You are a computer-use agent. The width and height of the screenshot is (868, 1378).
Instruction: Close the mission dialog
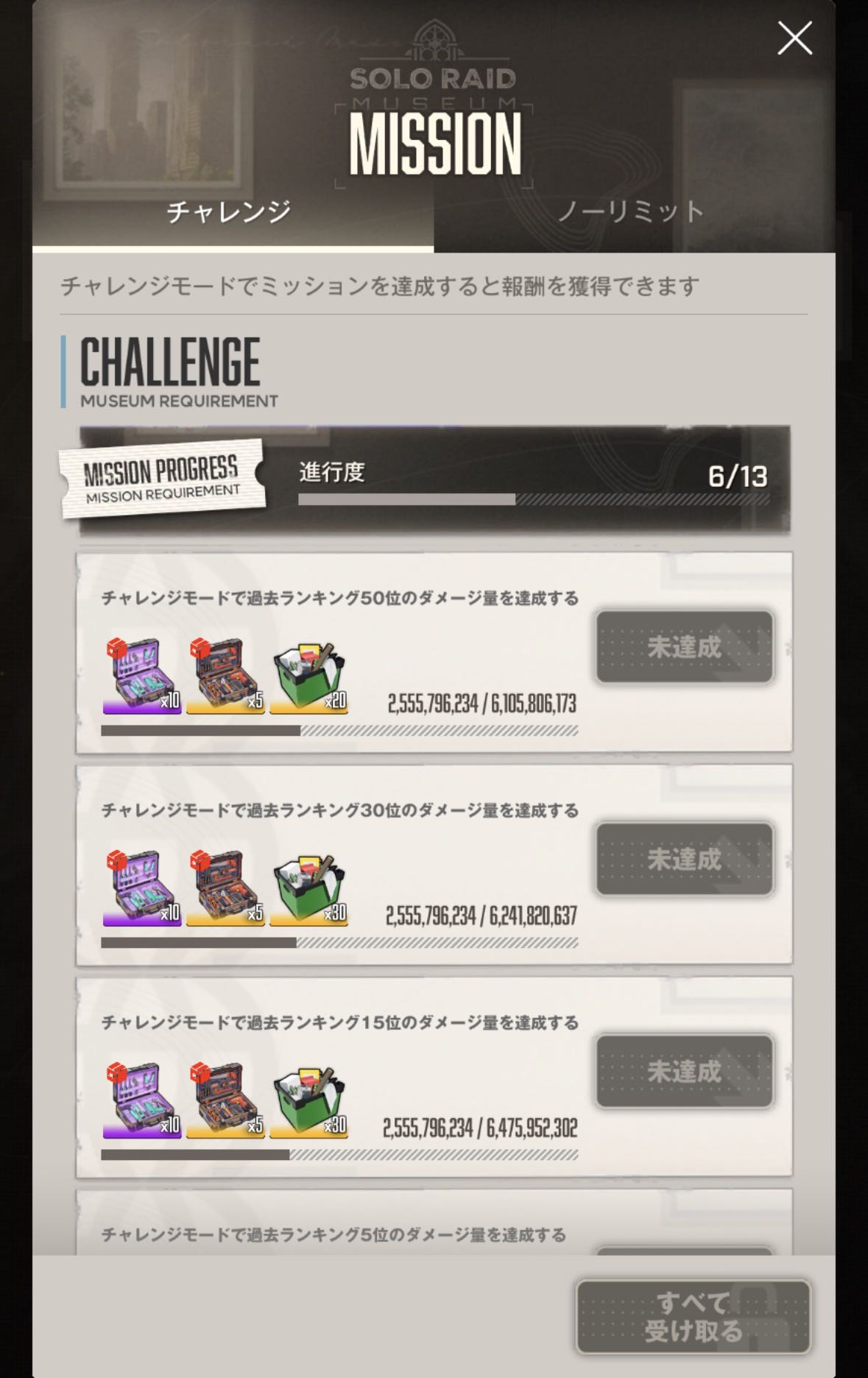[x=794, y=38]
